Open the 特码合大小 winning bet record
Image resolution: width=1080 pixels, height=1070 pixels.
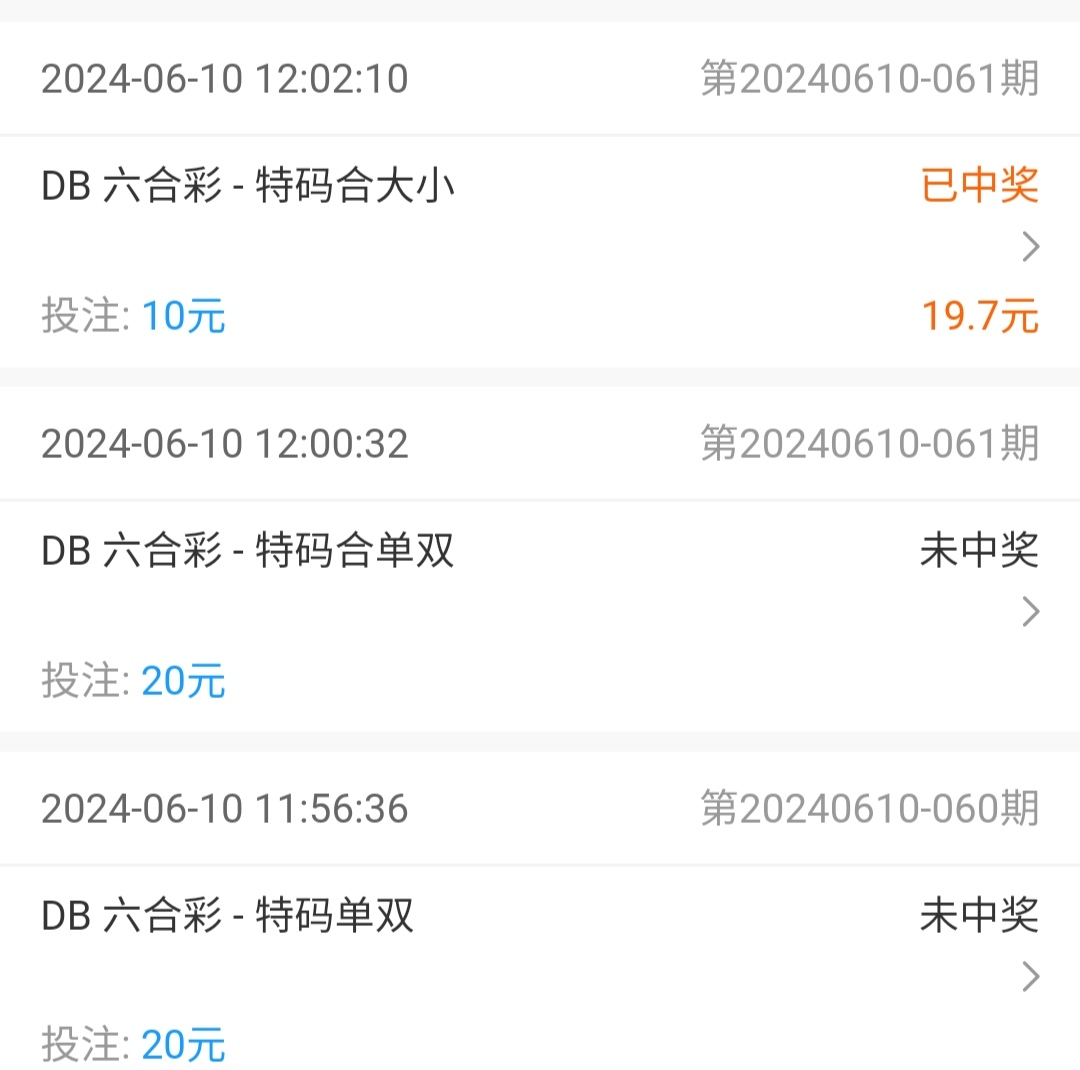tap(1030, 247)
